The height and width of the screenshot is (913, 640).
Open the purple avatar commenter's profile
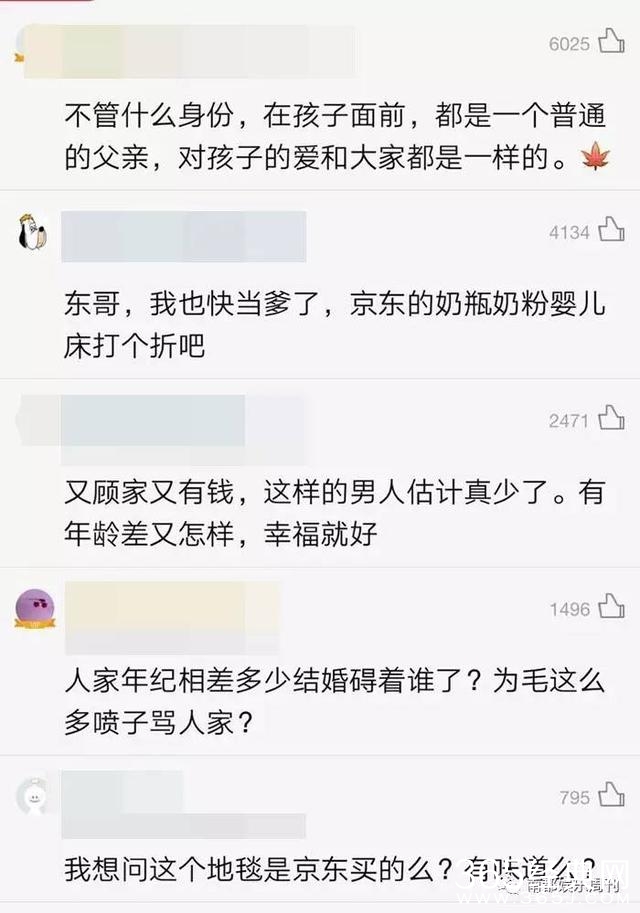click(33, 608)
